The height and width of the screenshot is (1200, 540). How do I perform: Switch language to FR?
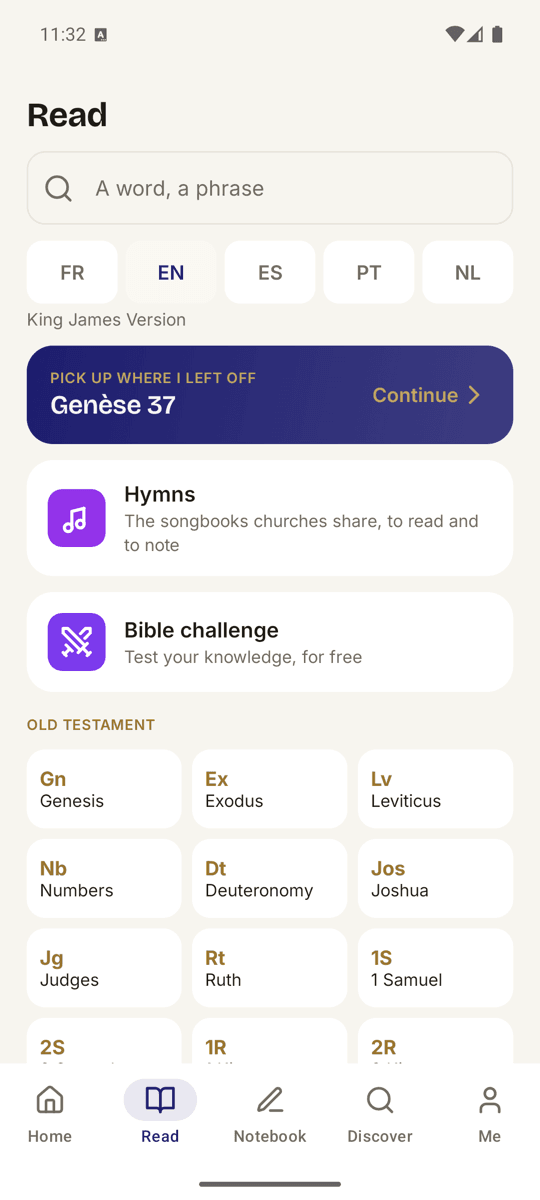[x=72, y=272]
